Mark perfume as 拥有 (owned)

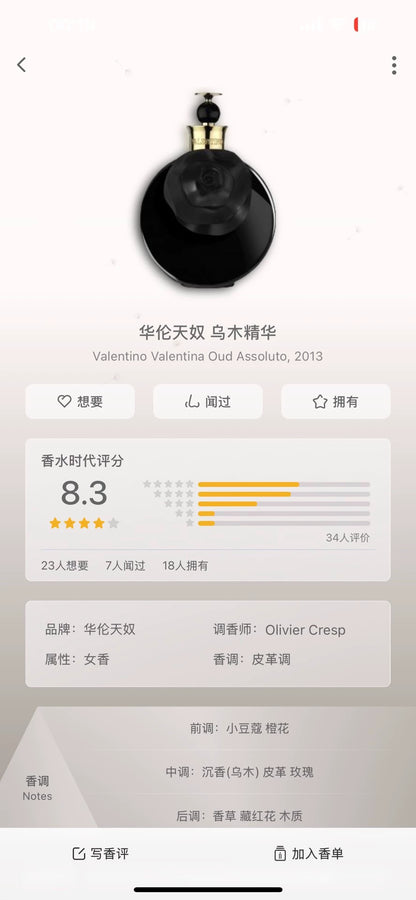pos(336,402)
